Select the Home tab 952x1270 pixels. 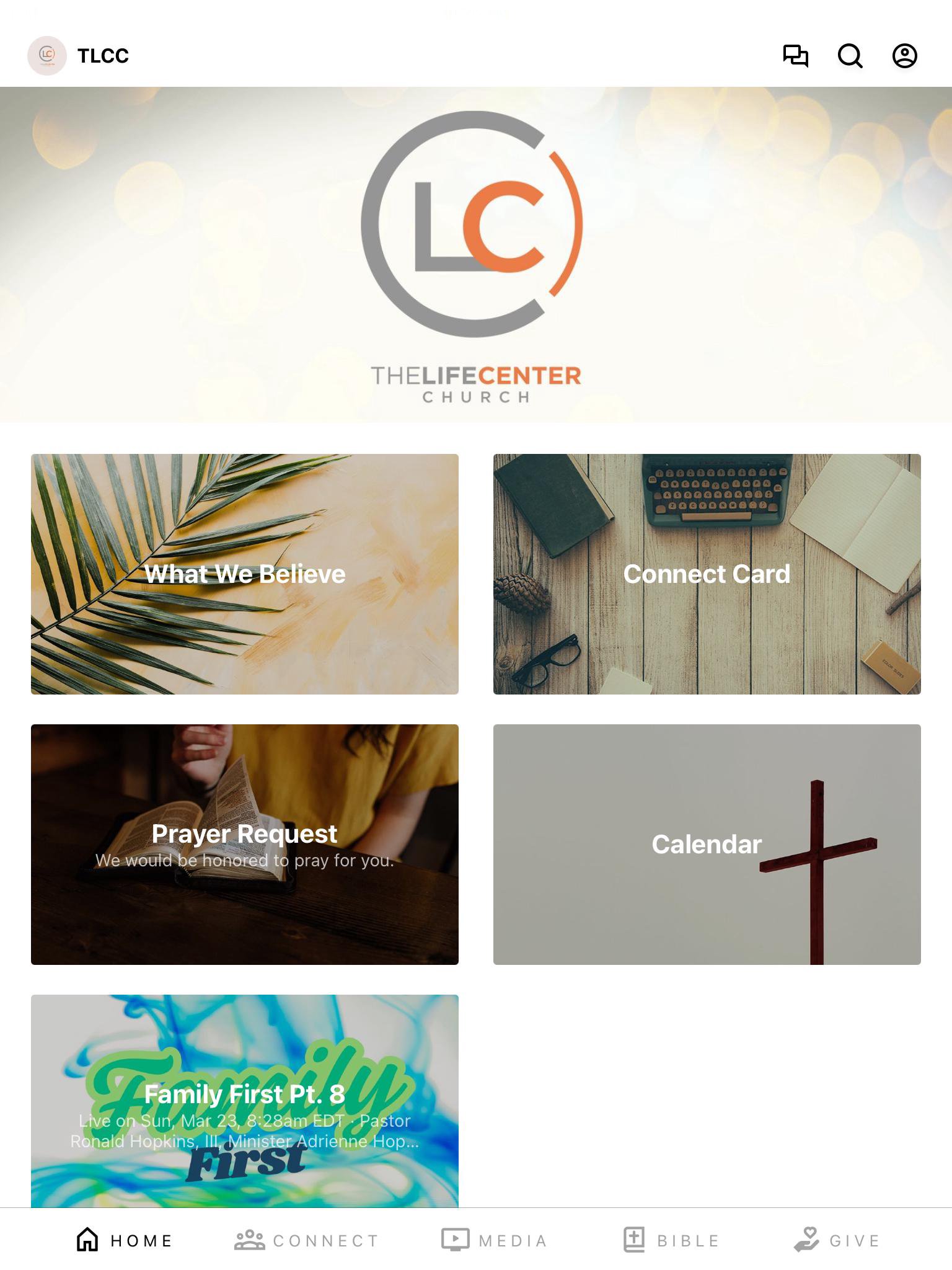[x=124, y=1240]
